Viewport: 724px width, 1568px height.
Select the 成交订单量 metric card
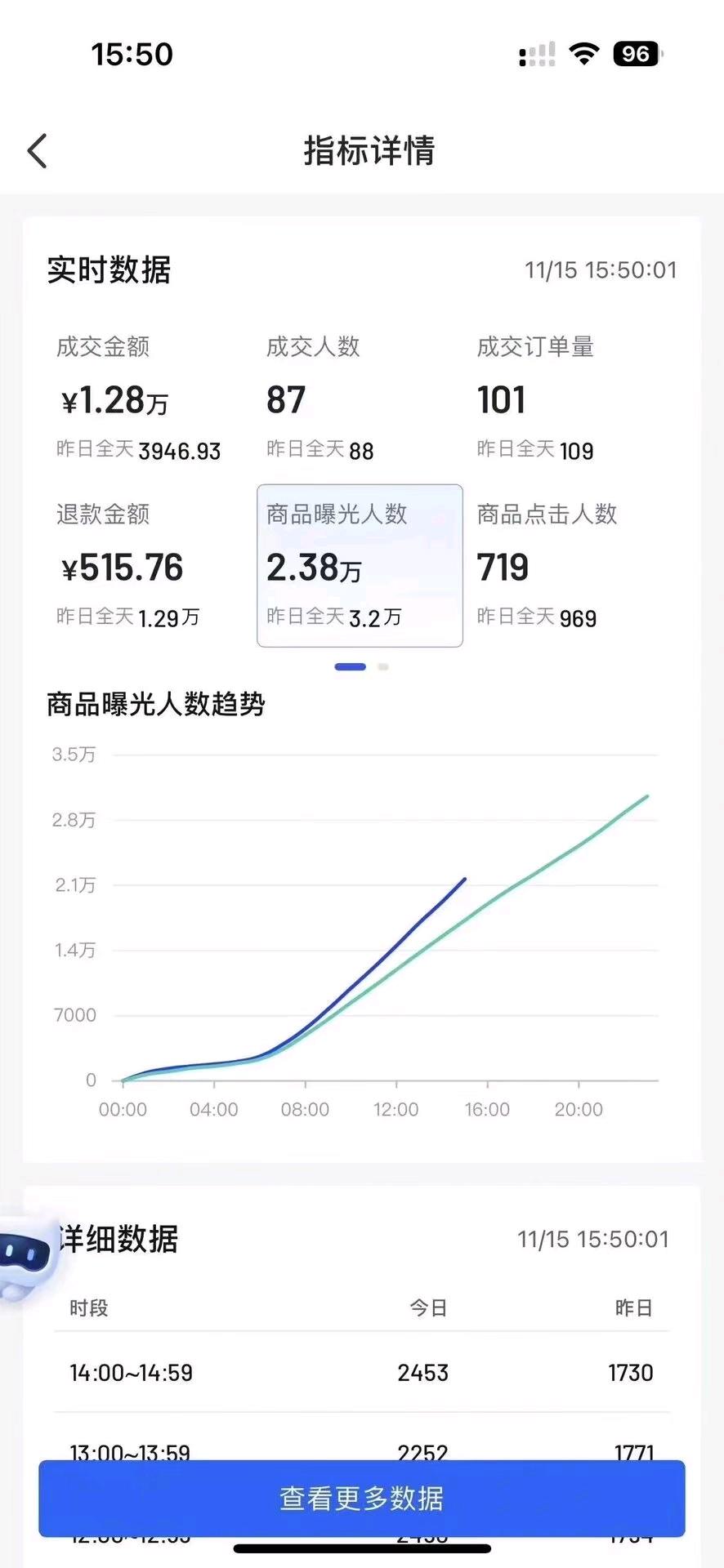(x=572, y=399)
